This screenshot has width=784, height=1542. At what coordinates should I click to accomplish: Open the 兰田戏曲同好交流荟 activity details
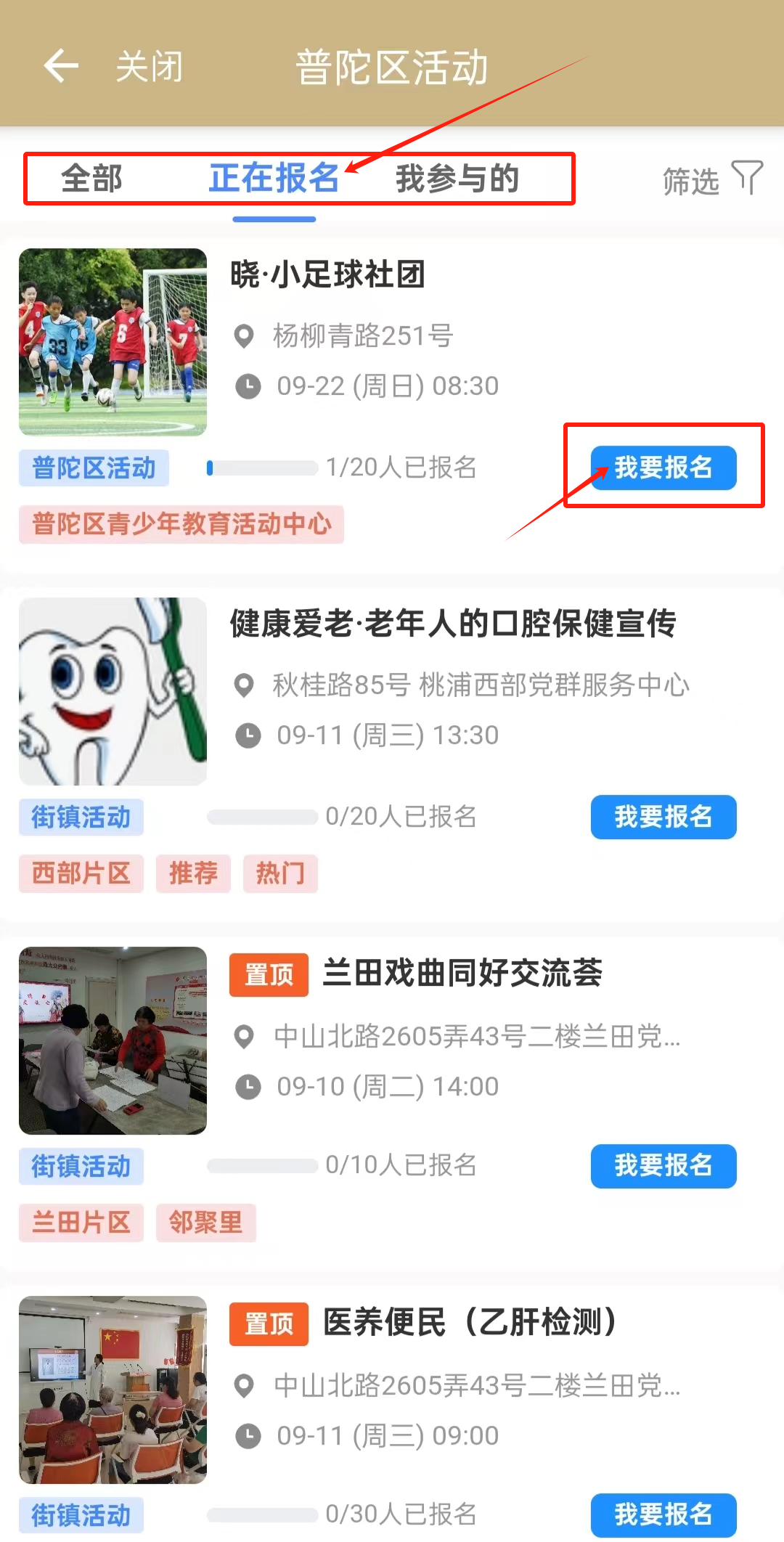tap(462, 973)
